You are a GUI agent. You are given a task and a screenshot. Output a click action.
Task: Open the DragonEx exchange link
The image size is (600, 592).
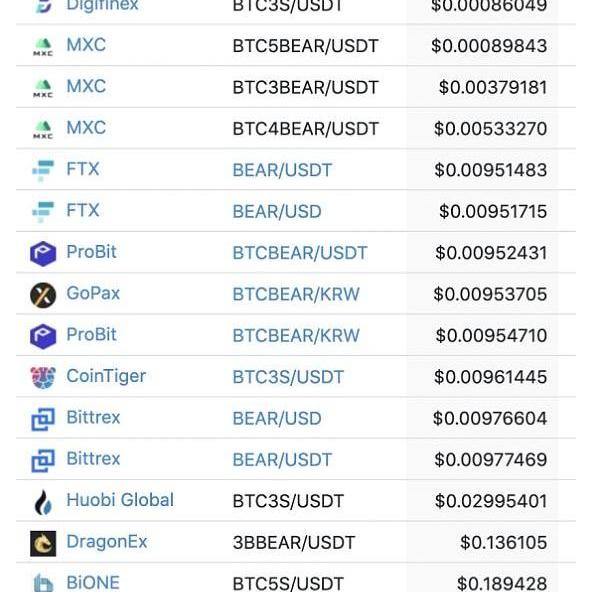click(x=106, y=542)
